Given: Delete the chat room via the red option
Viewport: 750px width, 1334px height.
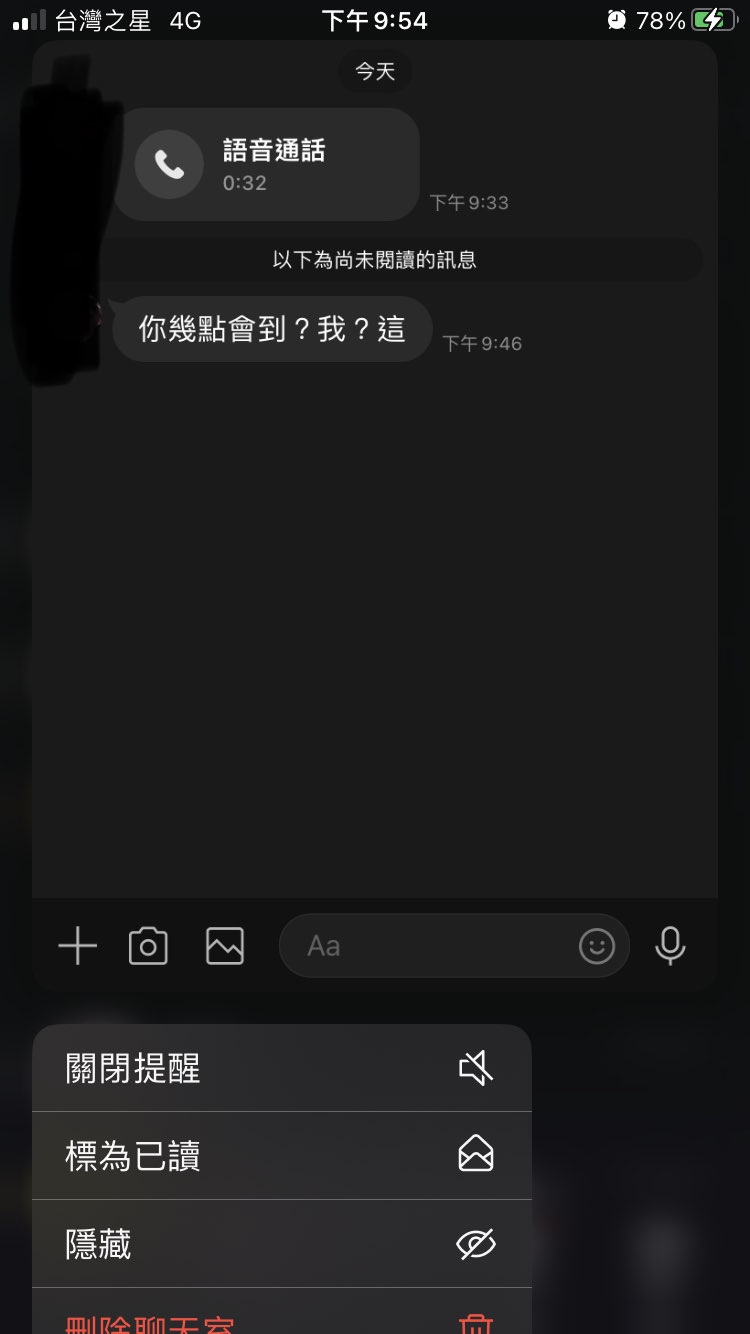Looking at the screenshot, I should (x=281, y=1320).
